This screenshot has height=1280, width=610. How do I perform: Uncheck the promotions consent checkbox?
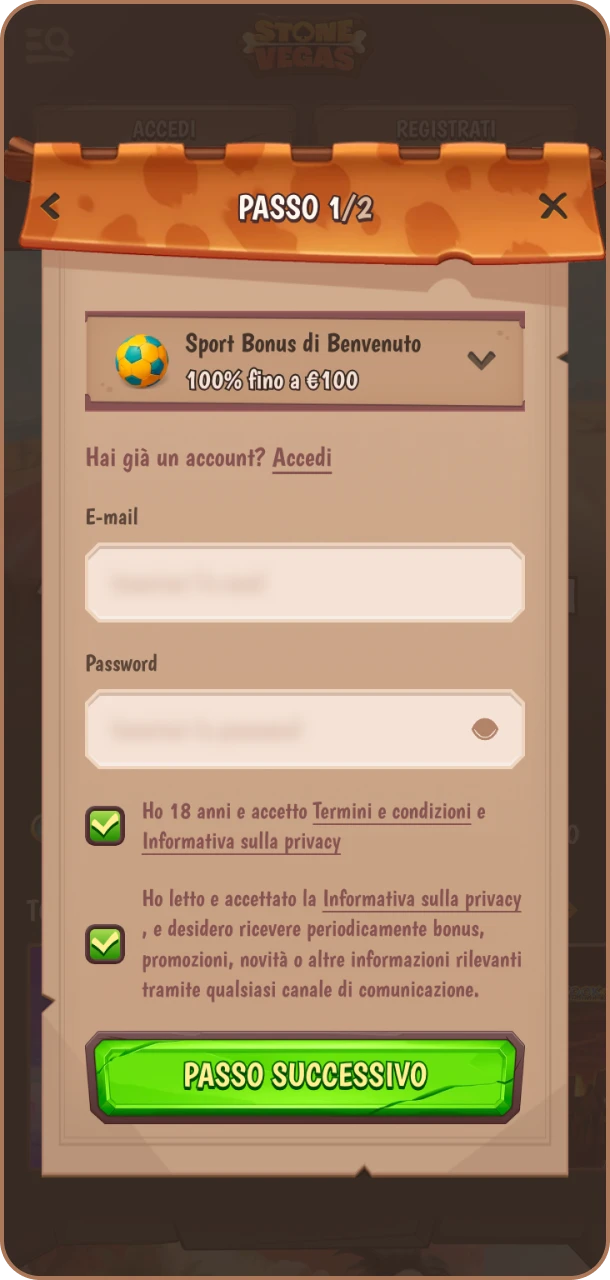click(x=105, y=944)
